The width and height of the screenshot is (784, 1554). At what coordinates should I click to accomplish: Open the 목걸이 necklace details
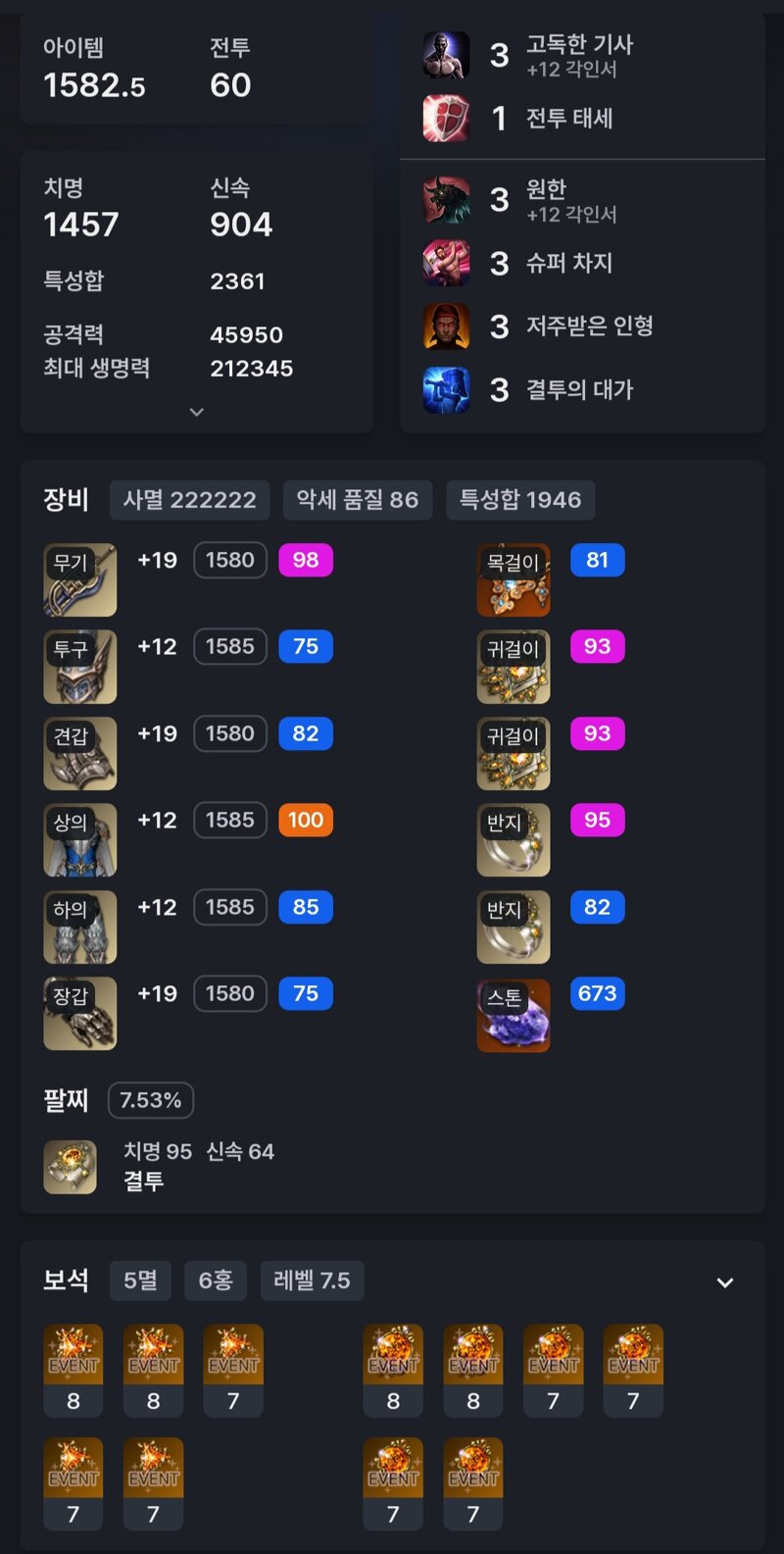514,580
